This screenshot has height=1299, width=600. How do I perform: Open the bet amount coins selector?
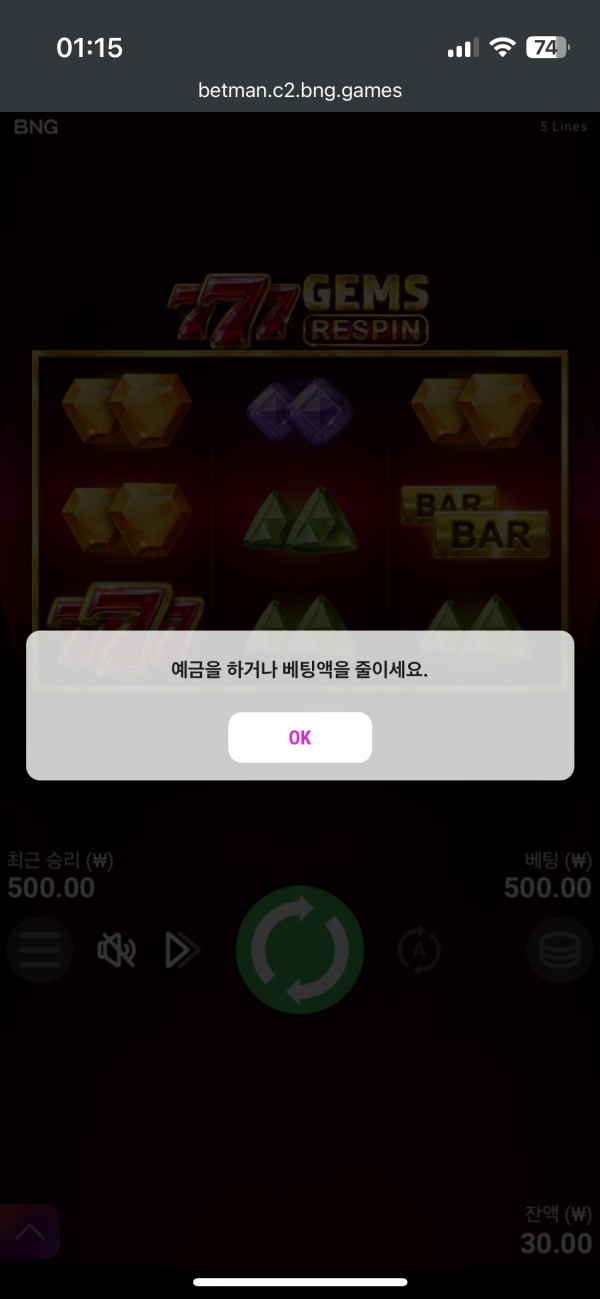559,950
